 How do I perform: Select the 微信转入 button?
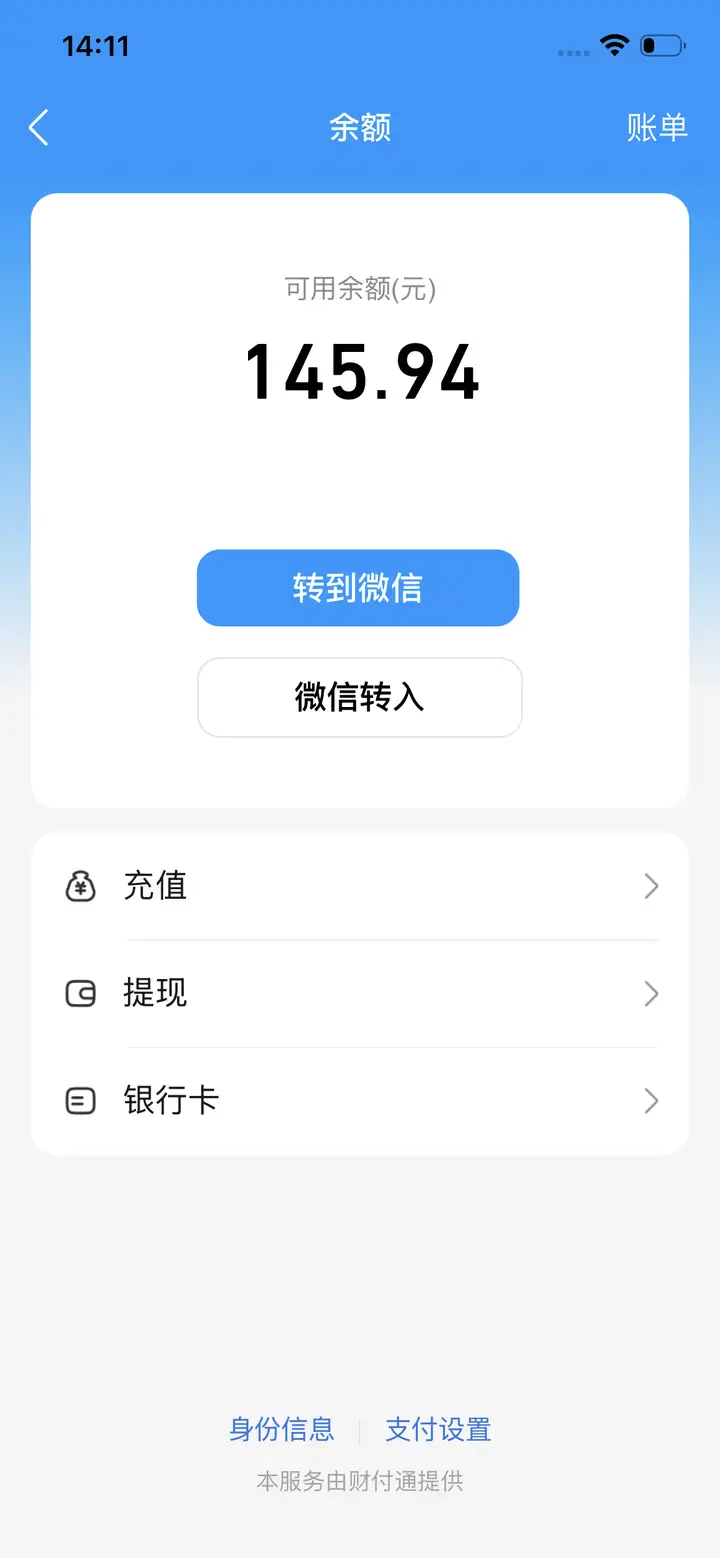click(x=360, y=697)
